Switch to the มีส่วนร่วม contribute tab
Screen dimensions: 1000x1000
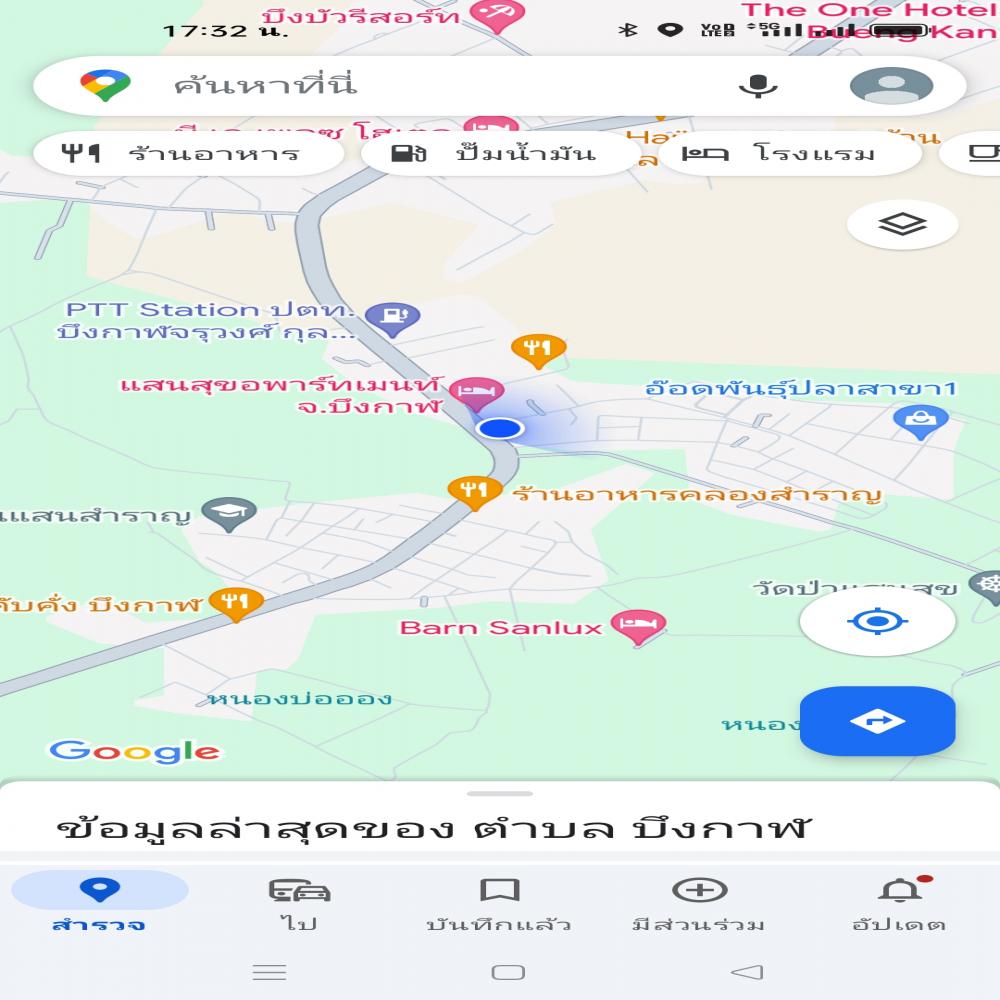pos(699,903)
